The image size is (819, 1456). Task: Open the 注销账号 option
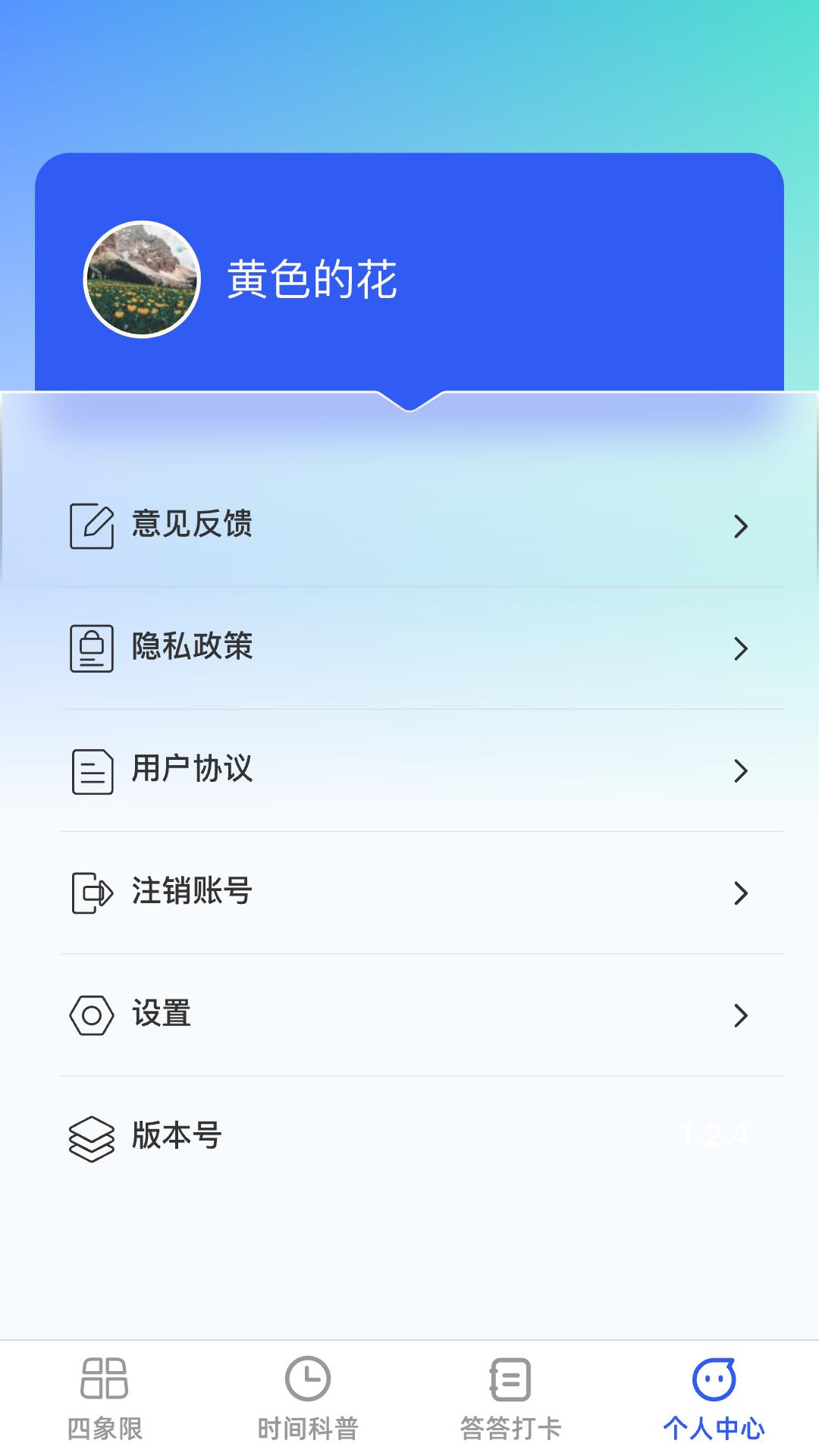[409, 893]
